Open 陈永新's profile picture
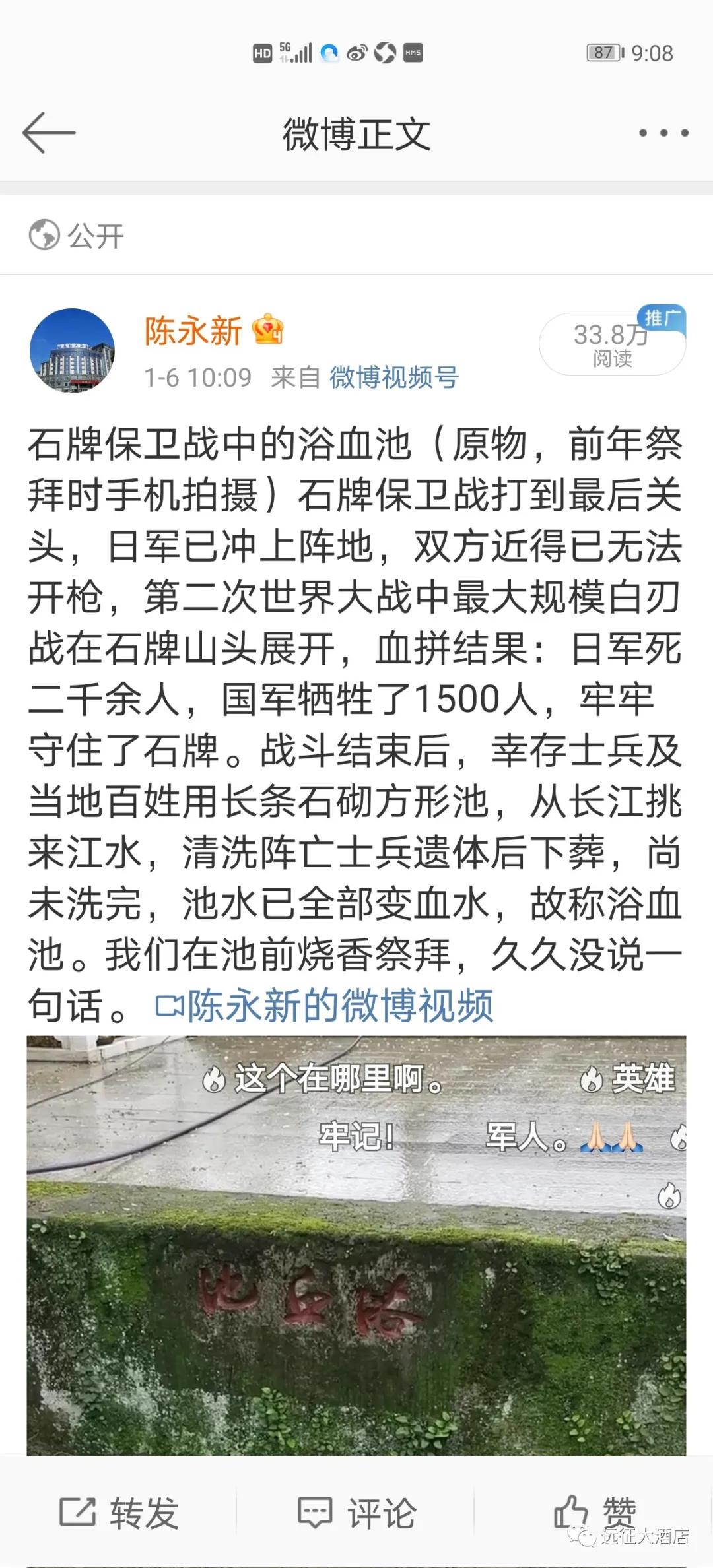713x1568 pixels. 72,350
